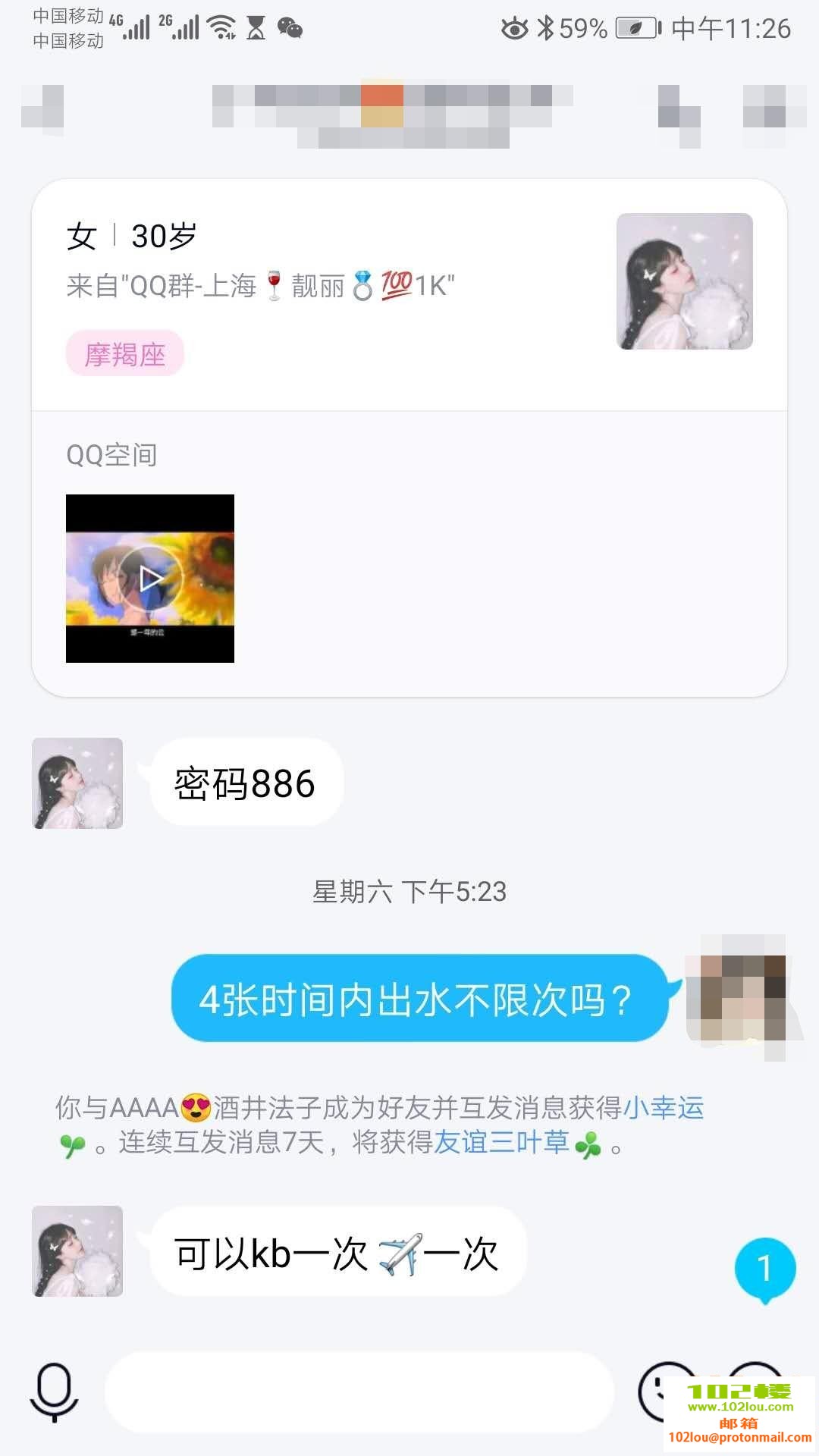Open the 小幸运 link
The height and width of the screenshot is (1456, 819).
tap(664, 1108)
